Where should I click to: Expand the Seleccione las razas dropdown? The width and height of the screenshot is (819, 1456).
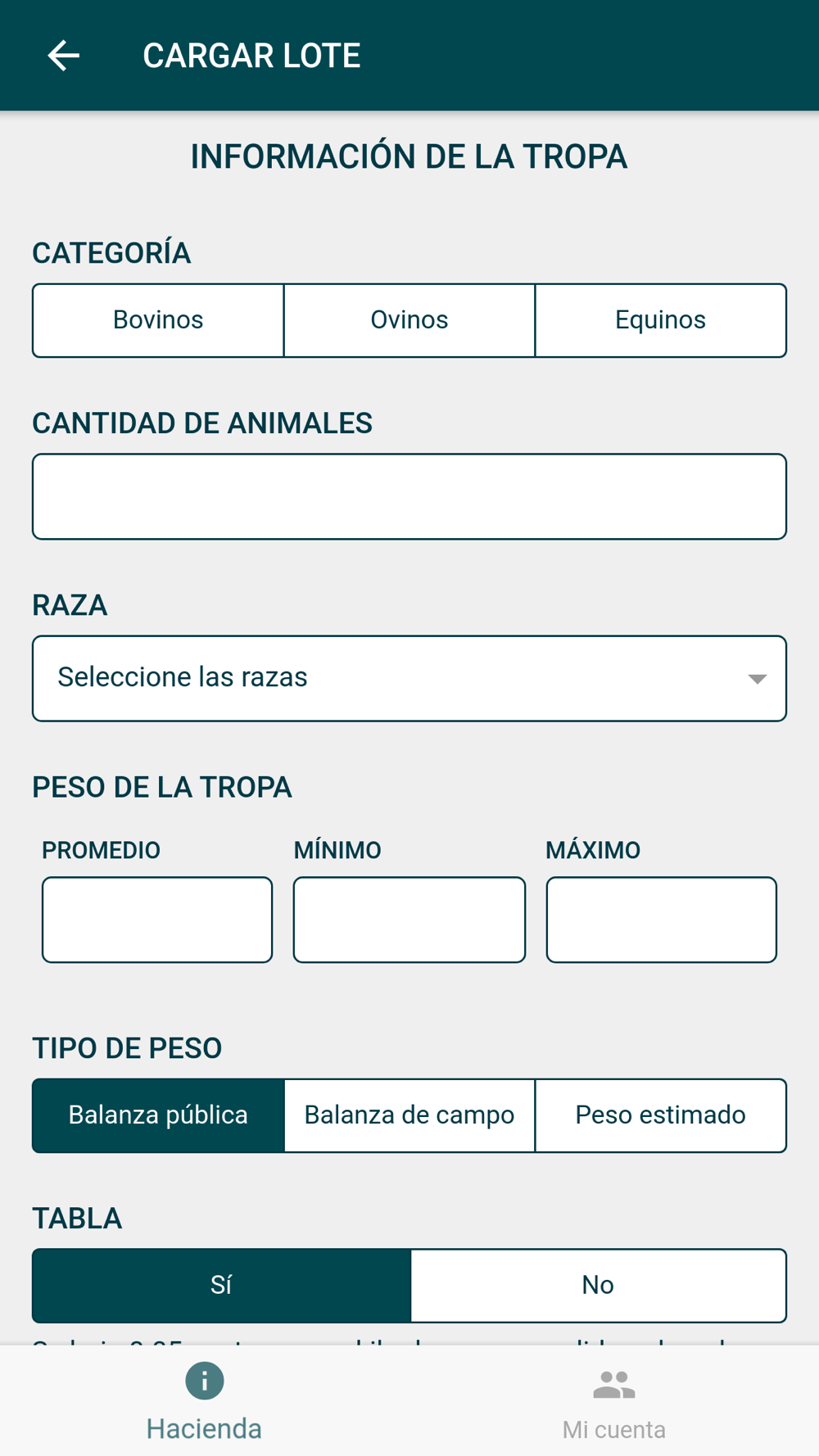(409, 678)
